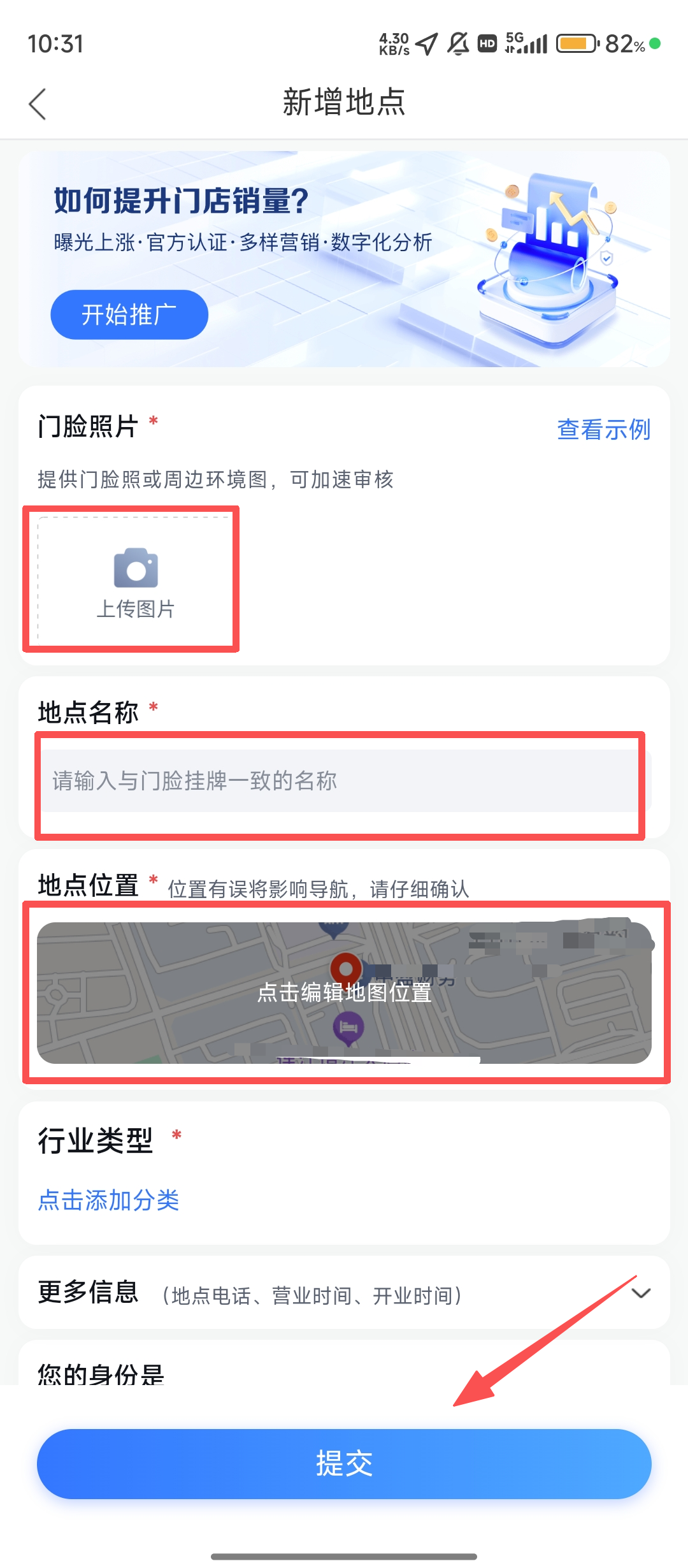
Task: Tap 上传图片 to add storefront photo
Action: [x=135, y=581]
